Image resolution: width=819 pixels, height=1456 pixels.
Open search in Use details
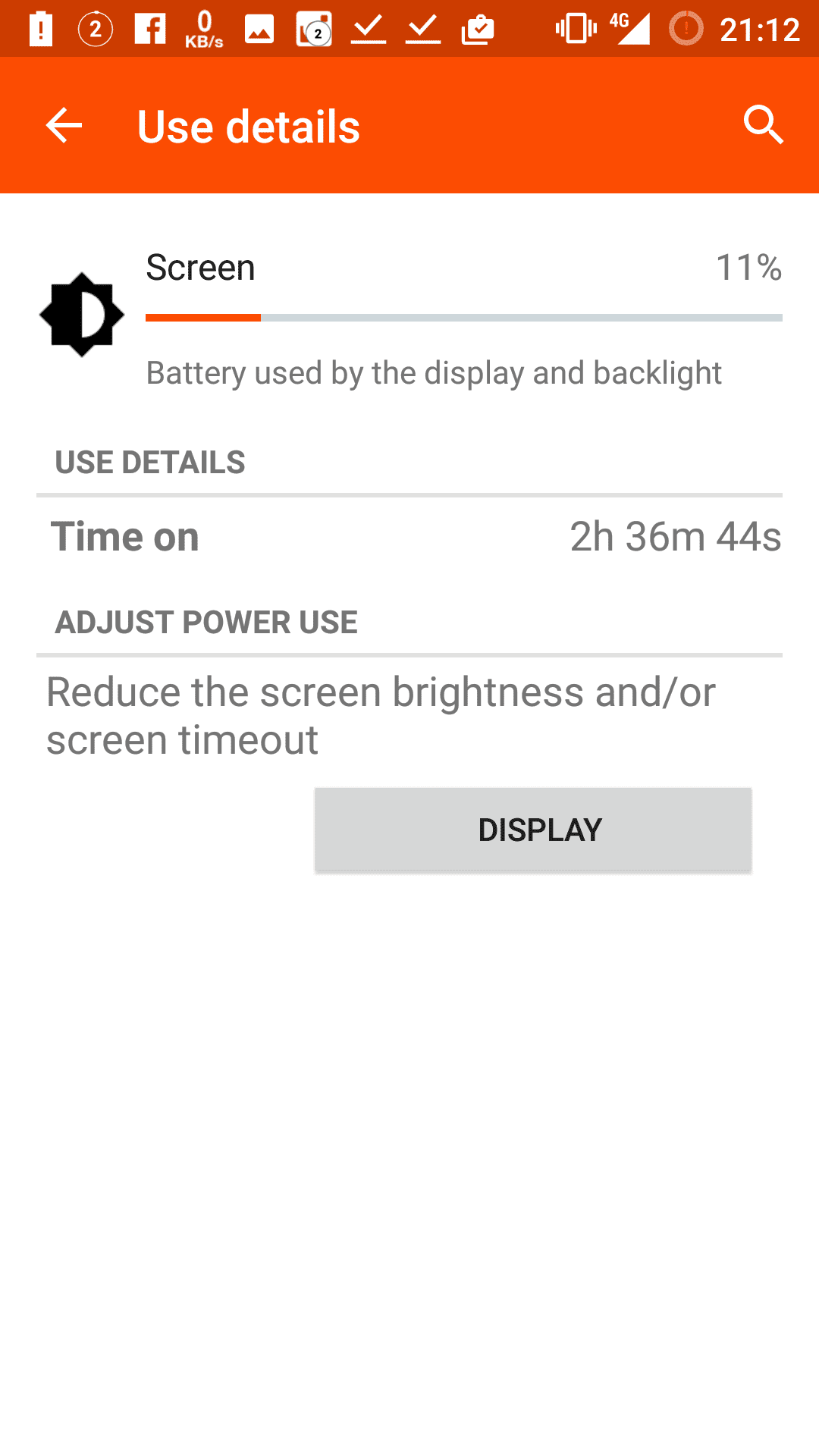pos(763,124)
